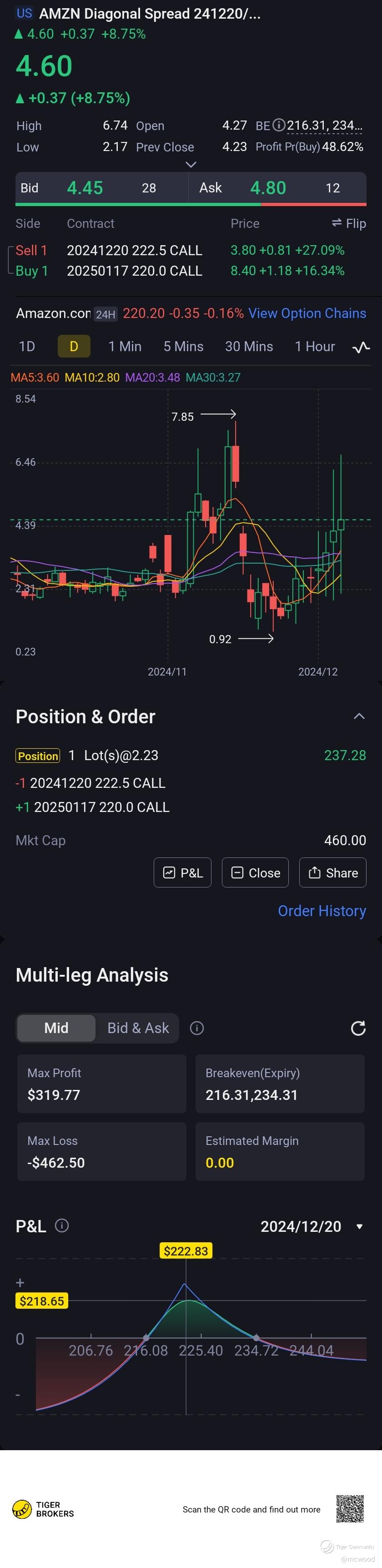Viewport: 382px width, 1568px height.
Task: Select the 30 Mins interval
Action: (x=249, y=346)
